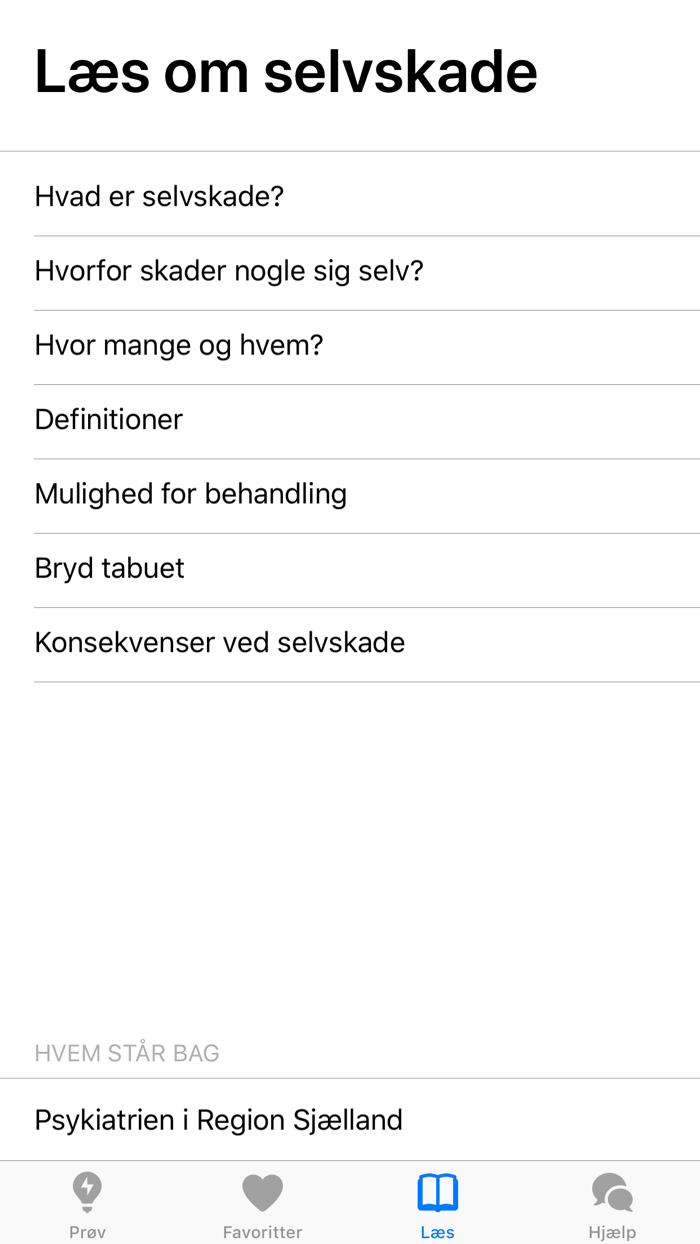Select 'Hvor mange og hvem?' row
The height and width of the screenshot is (1244, 700).
(x=350, y=346)
